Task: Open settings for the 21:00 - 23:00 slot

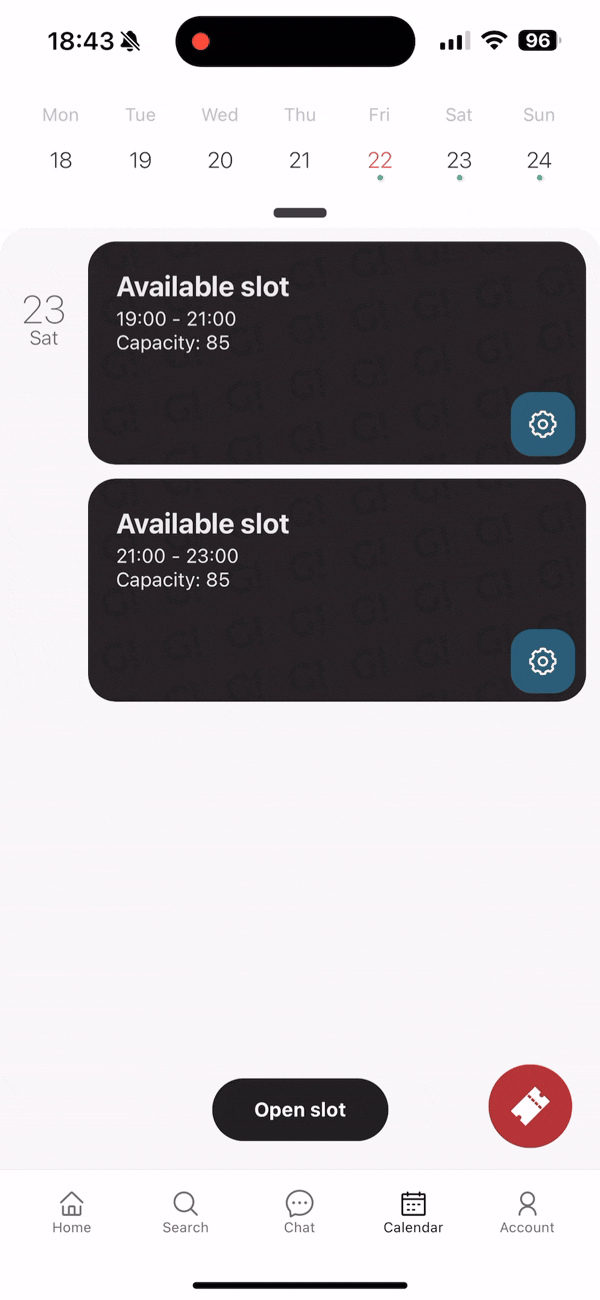Action: [543, 661]
